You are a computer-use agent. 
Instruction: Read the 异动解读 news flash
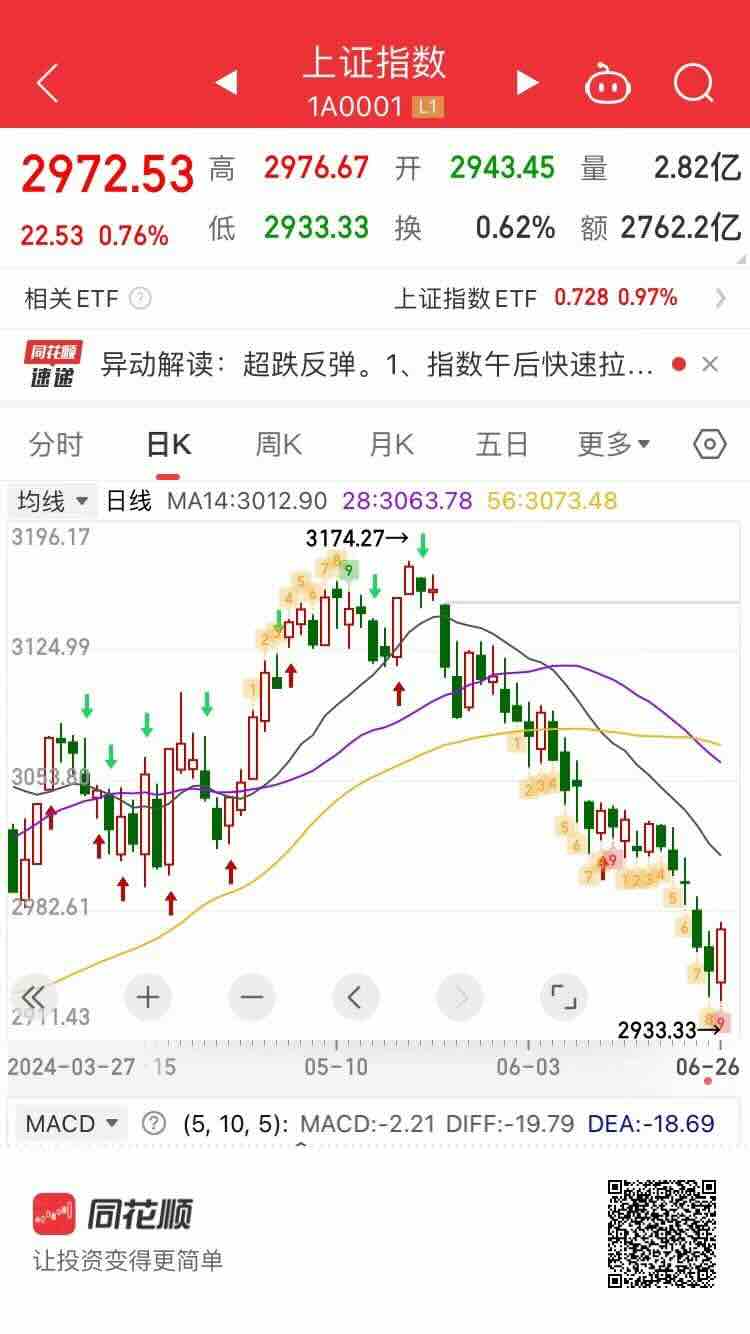pyautogui.click(x=376, y=365)
